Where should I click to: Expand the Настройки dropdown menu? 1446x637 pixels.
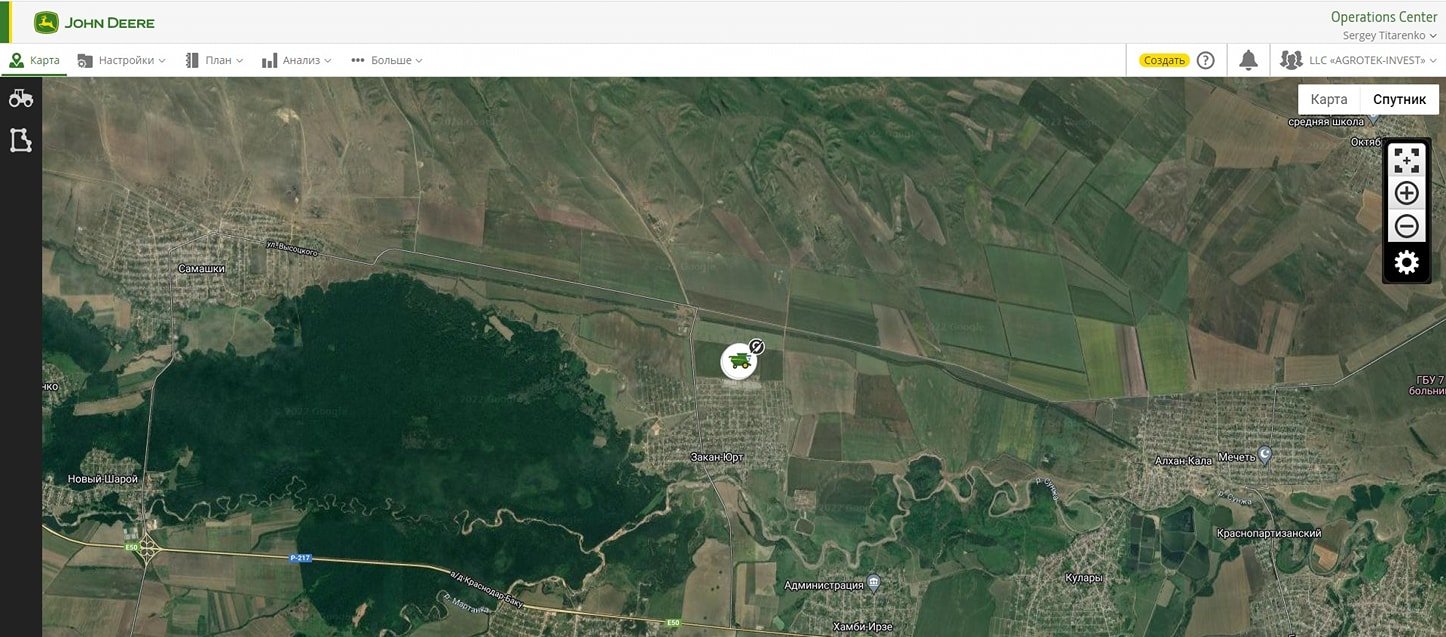coord(122,60)
